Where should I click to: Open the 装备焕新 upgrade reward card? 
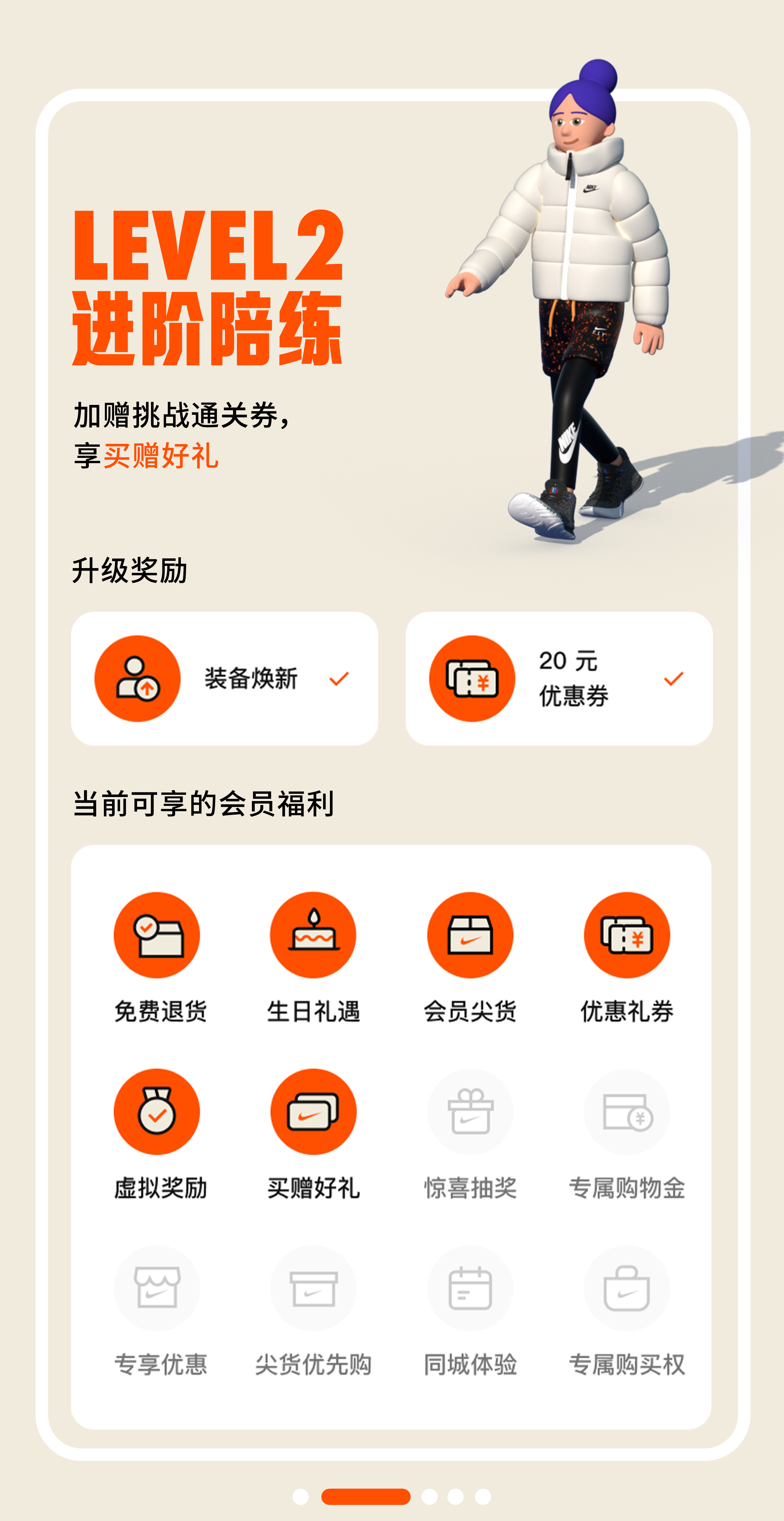(x=224, y=679)
